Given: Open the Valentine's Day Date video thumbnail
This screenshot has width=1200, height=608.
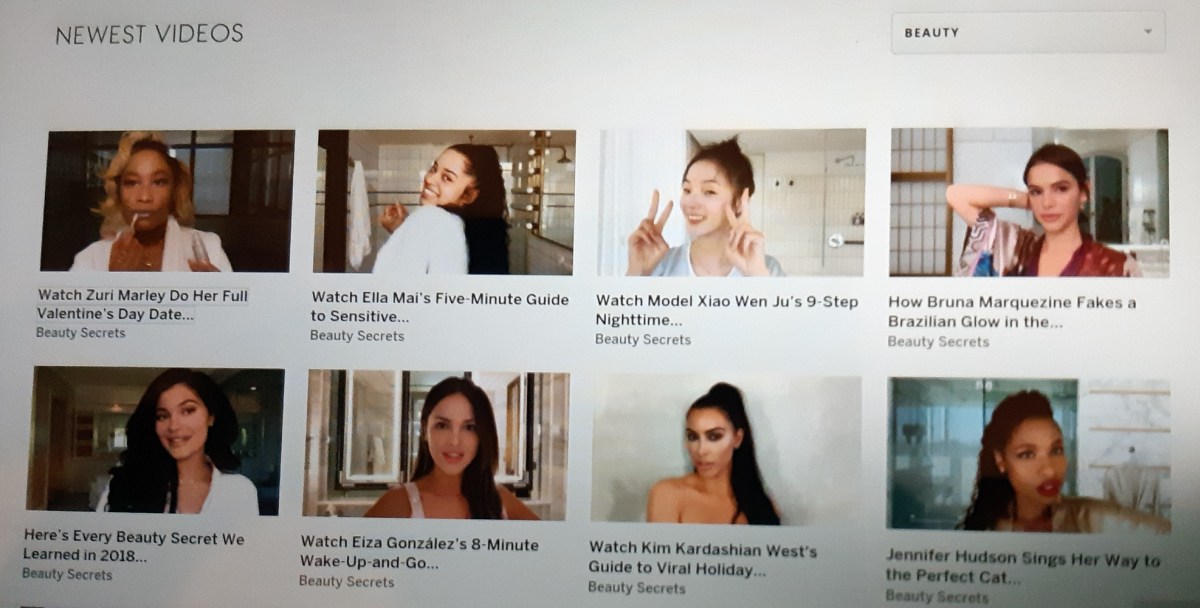Looking at the screenshot, I should [167, 201].
